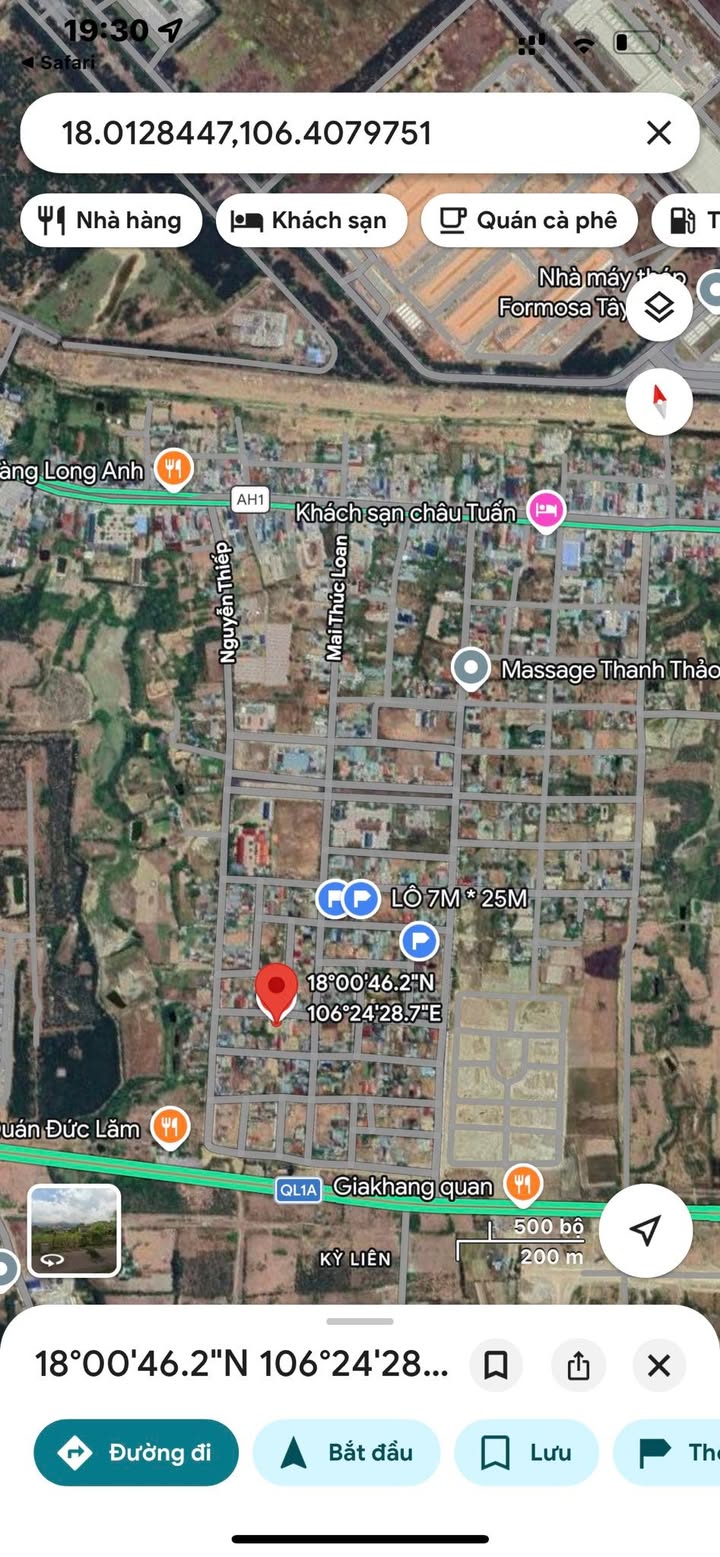Share this location
The image size is (720, 1557).
coord(578,1365)
